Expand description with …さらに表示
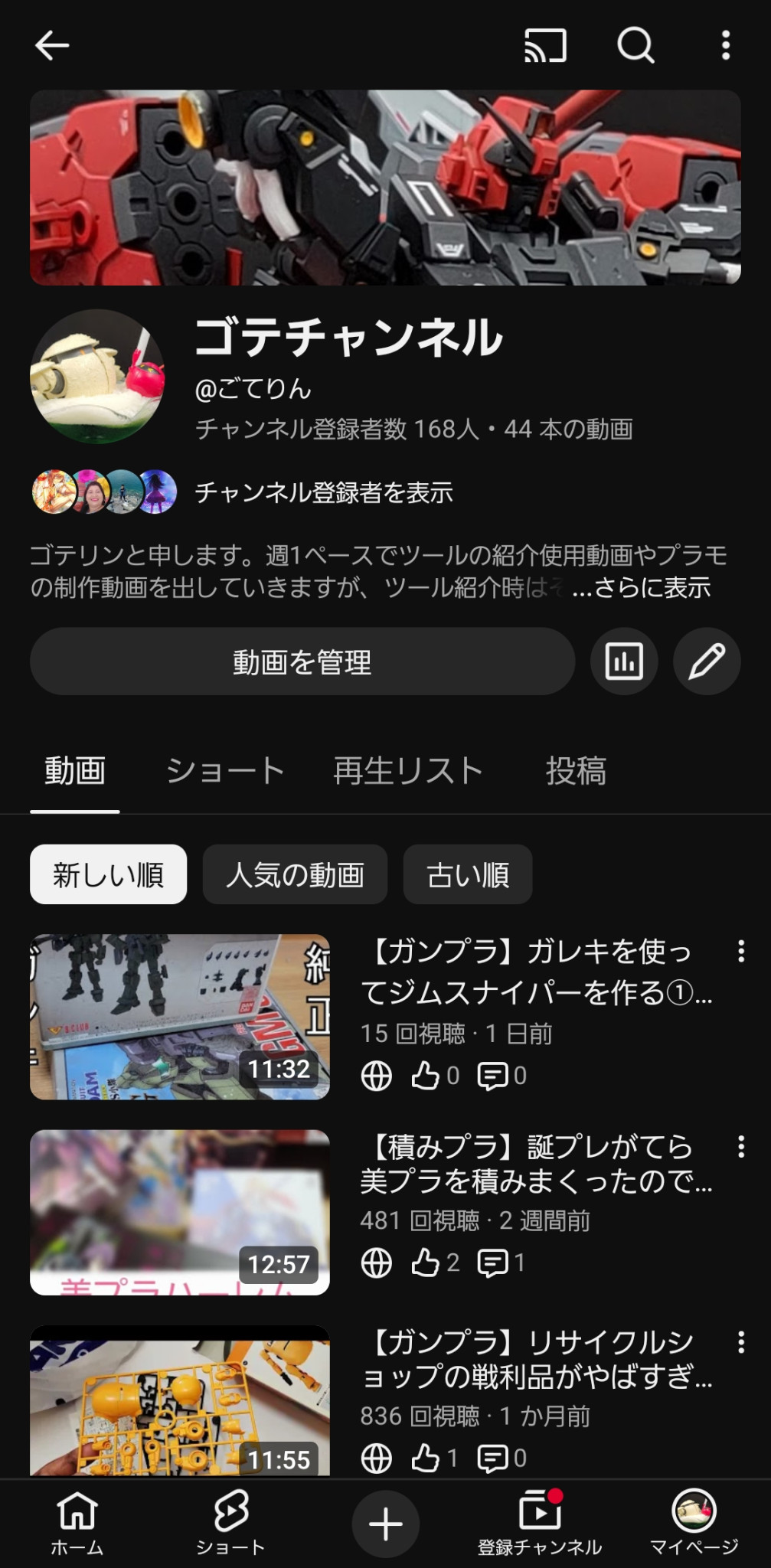Image resolution: width=771 pixels, height=1568 pixels. pos(642,588)
